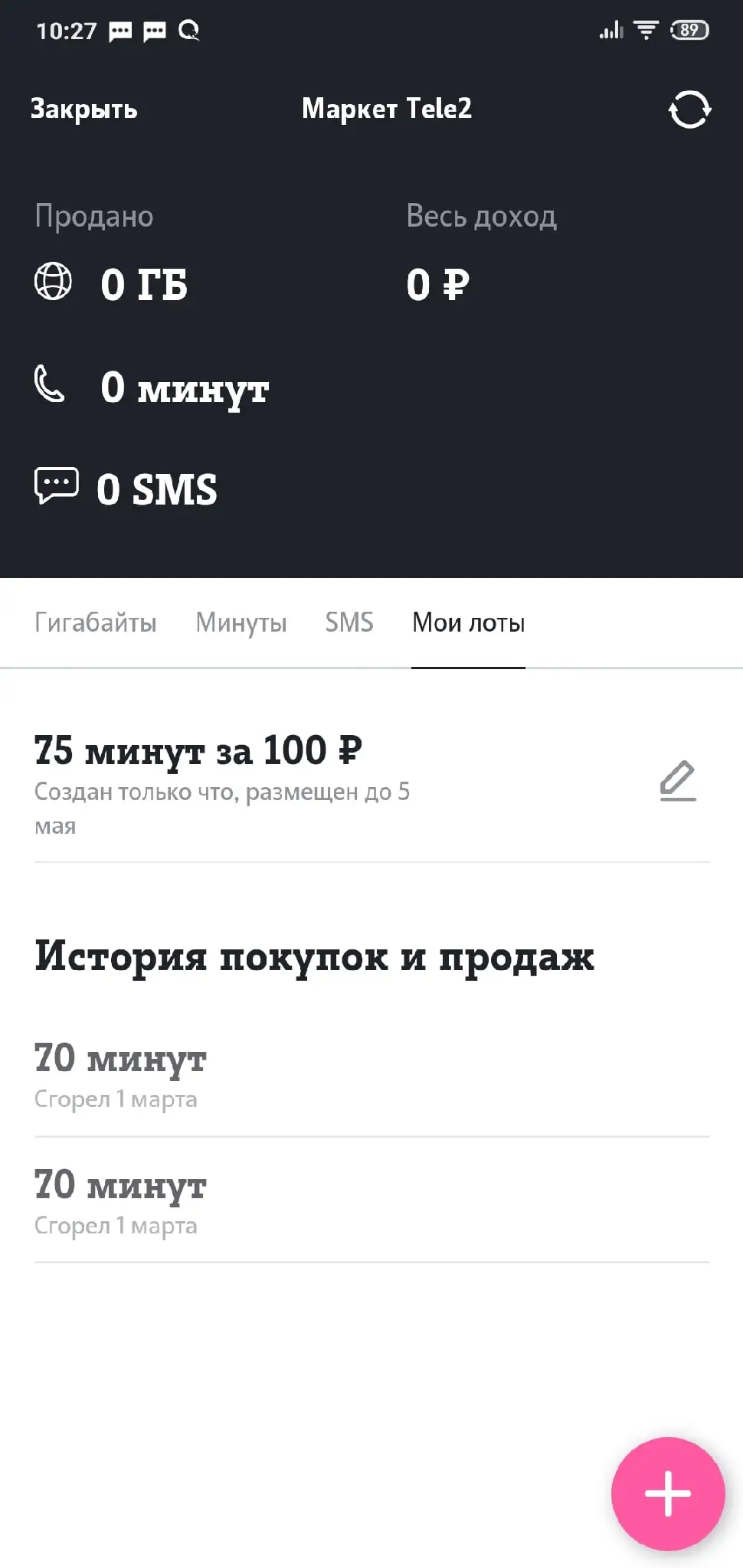Tap Закрыть to close the market
The height and width of the screenshot is (1568, 743).
(x=83, y=109)
